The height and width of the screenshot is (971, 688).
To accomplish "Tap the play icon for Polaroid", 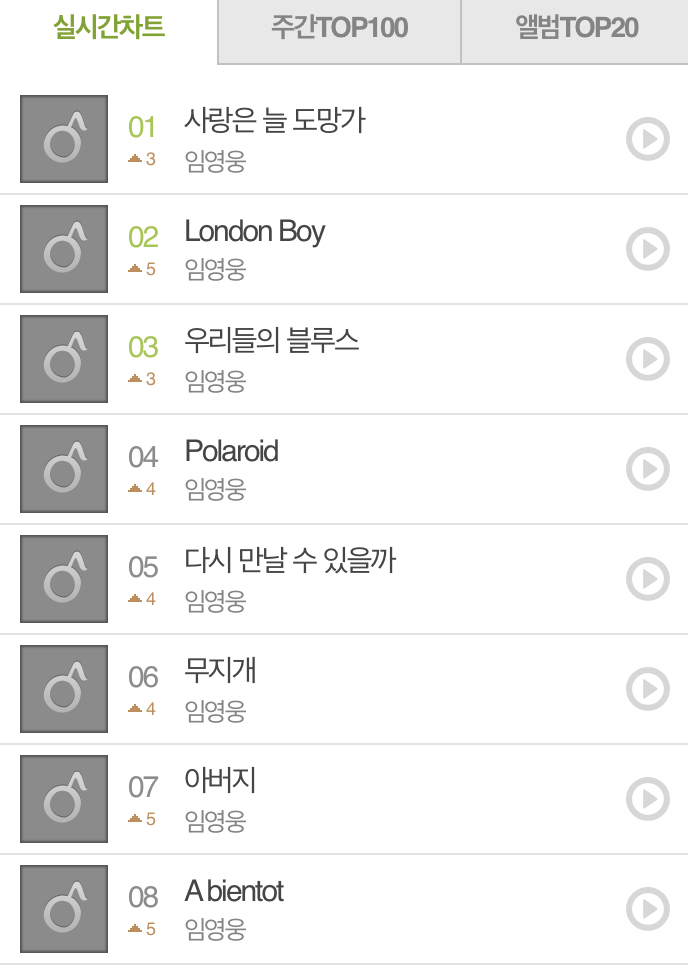I will pyautogui.click(x=647, y=469).
